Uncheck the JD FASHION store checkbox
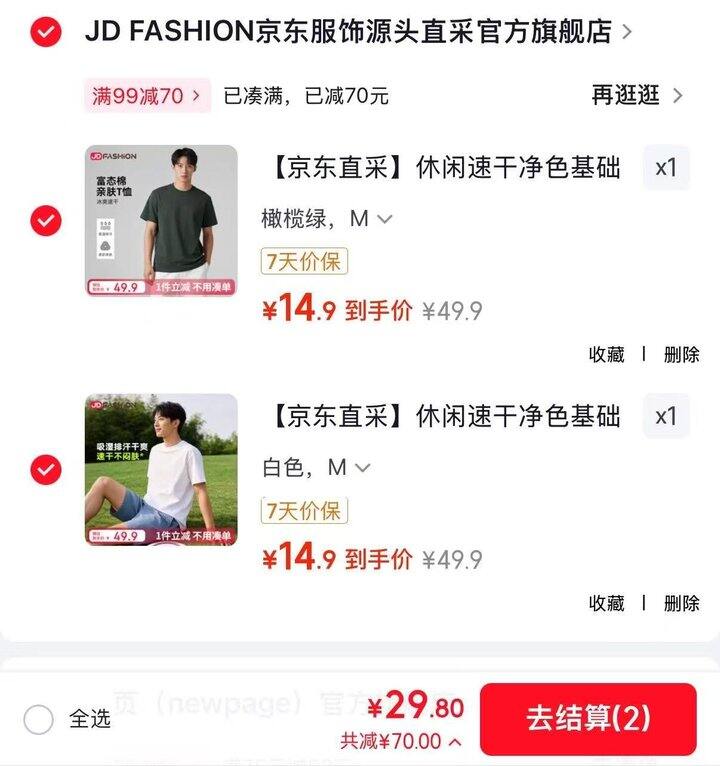The width and height of the screenshot is (720, 766). [46, 32]
